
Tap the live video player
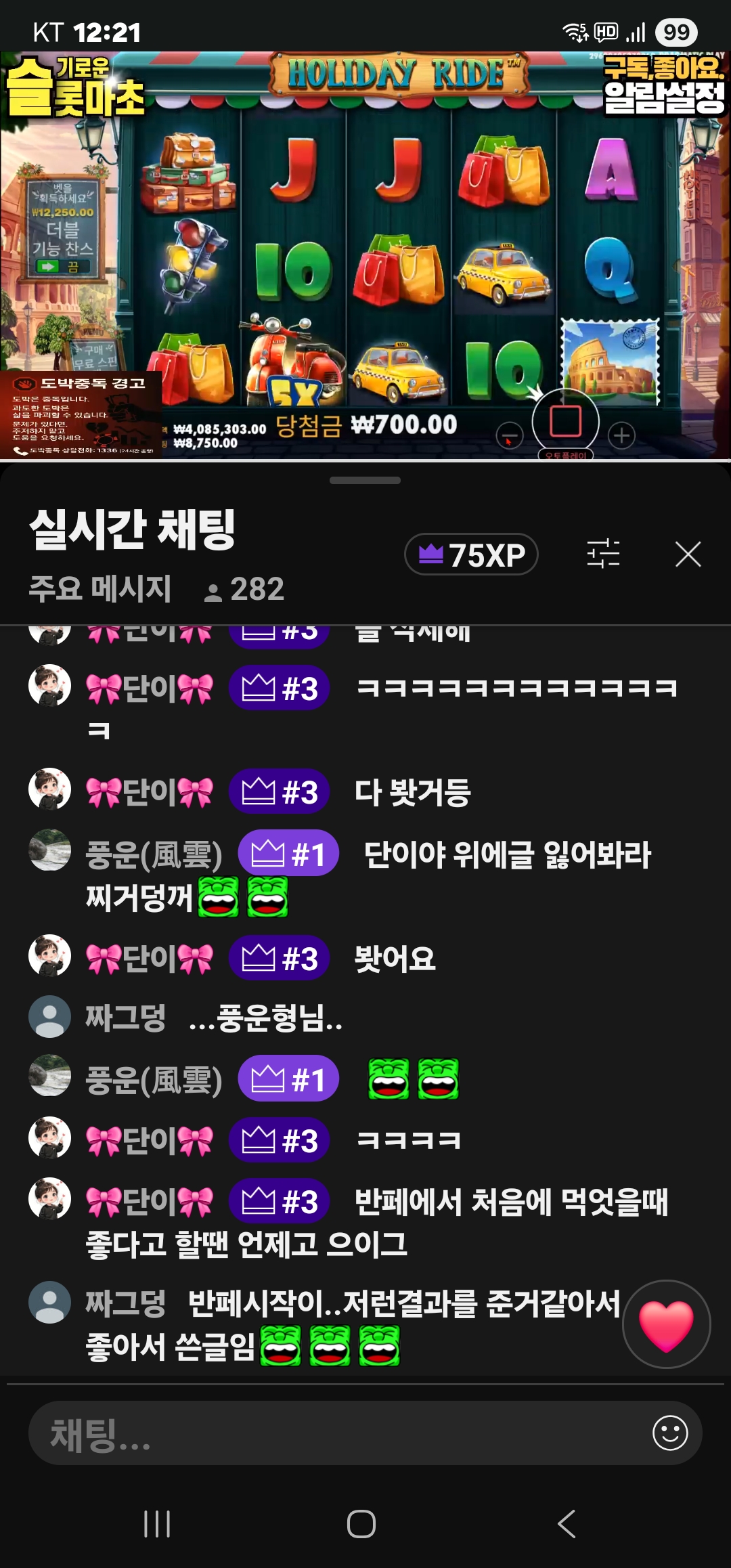click(x=365, y=257)
